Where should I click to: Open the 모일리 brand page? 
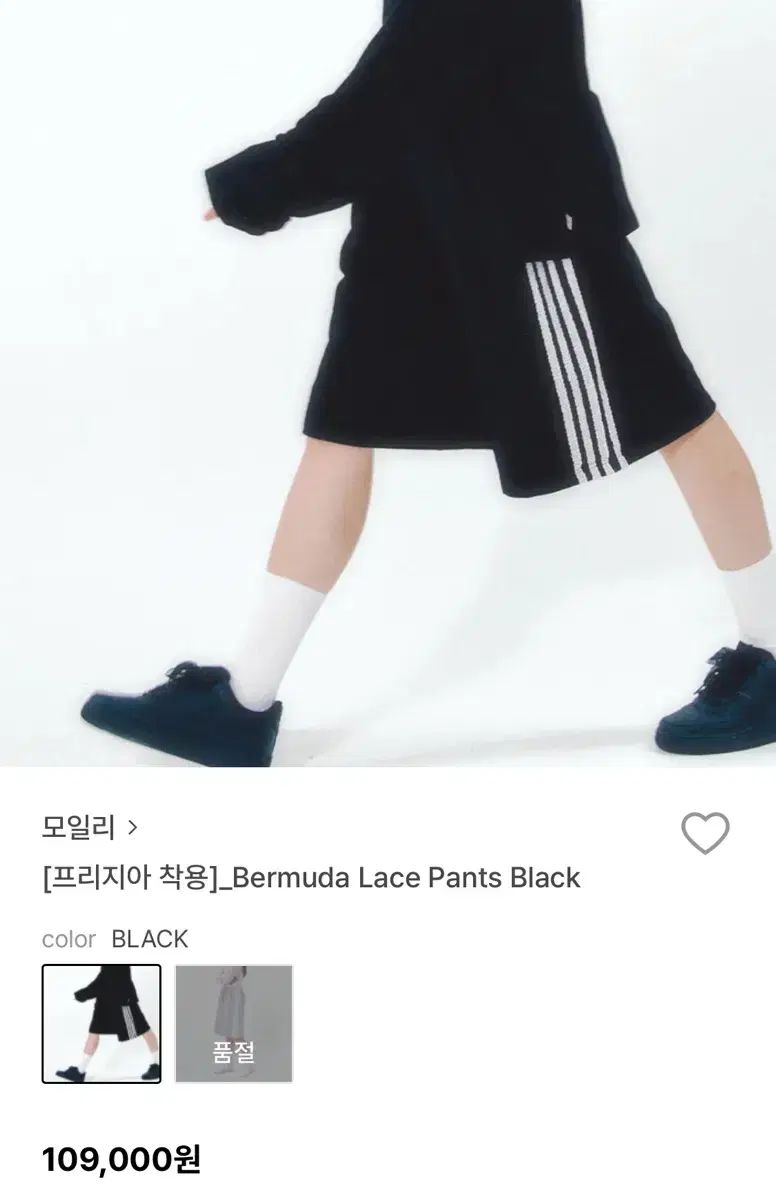pos(90,828)
